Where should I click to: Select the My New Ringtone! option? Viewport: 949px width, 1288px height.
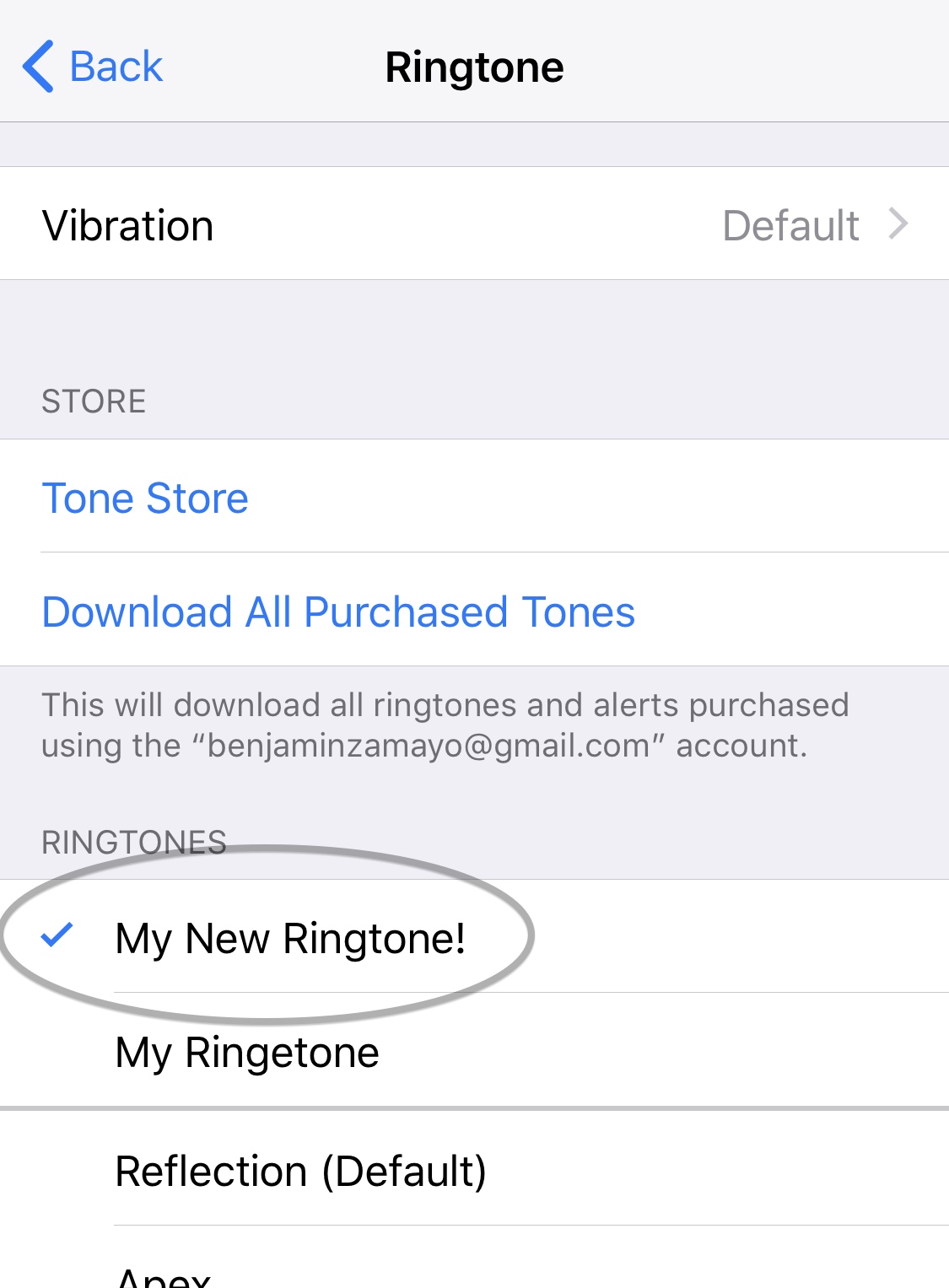coord(290,938)
